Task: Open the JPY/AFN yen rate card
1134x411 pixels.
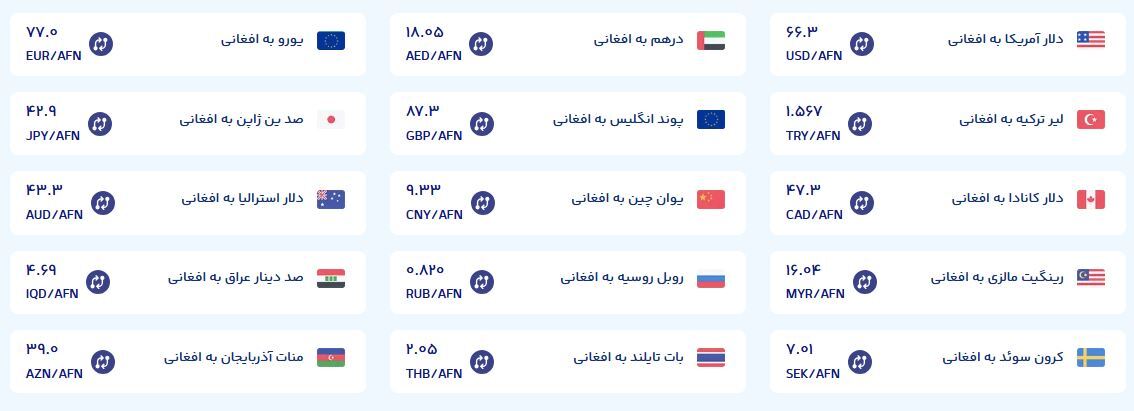Action: tap(188, 124)
